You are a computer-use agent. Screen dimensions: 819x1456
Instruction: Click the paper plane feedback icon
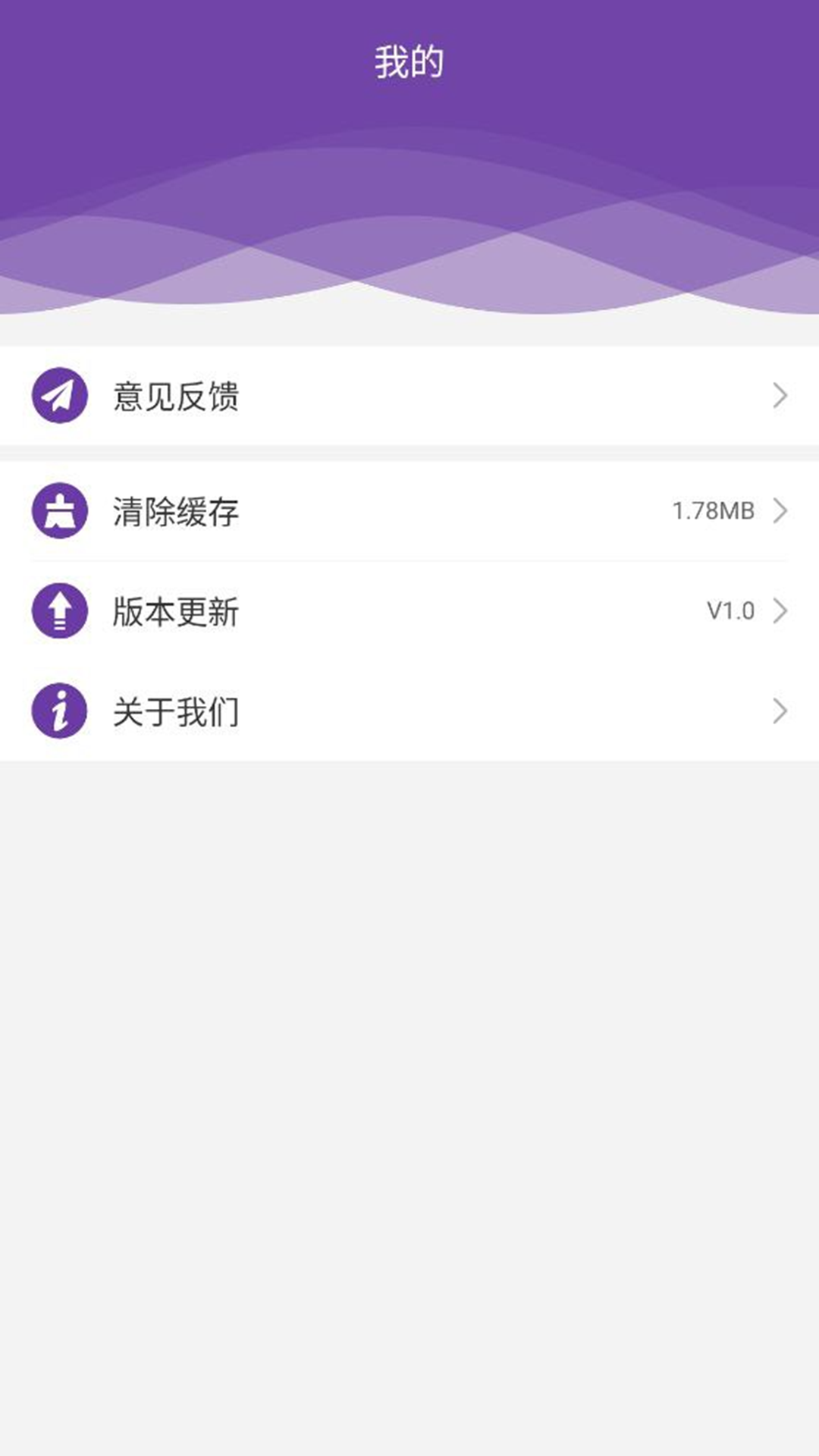point(59,394)
